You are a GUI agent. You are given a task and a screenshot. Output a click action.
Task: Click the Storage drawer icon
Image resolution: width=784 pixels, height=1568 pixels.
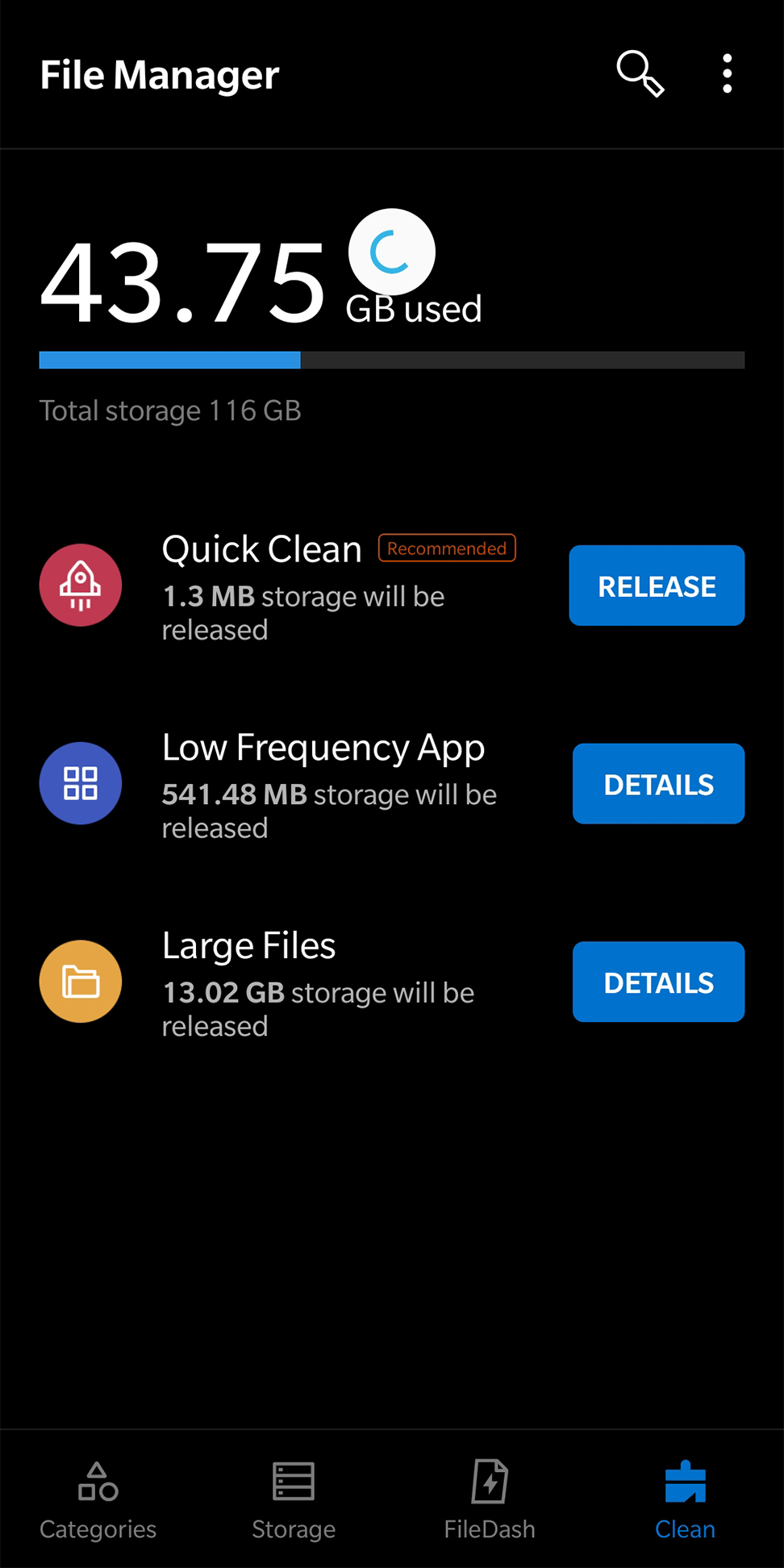[294, 1481]
